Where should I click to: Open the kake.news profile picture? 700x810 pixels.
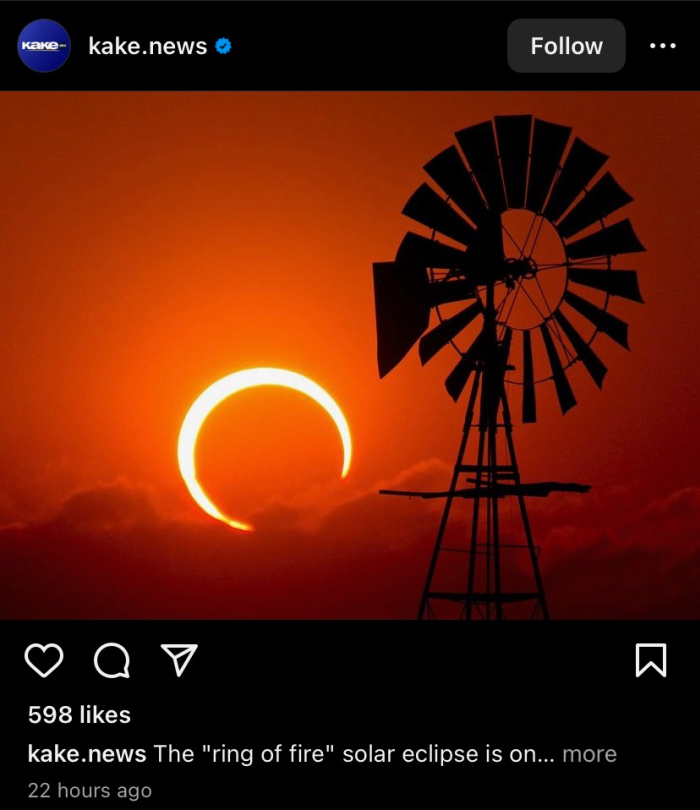pyautogui.click(x=44, y=46)
